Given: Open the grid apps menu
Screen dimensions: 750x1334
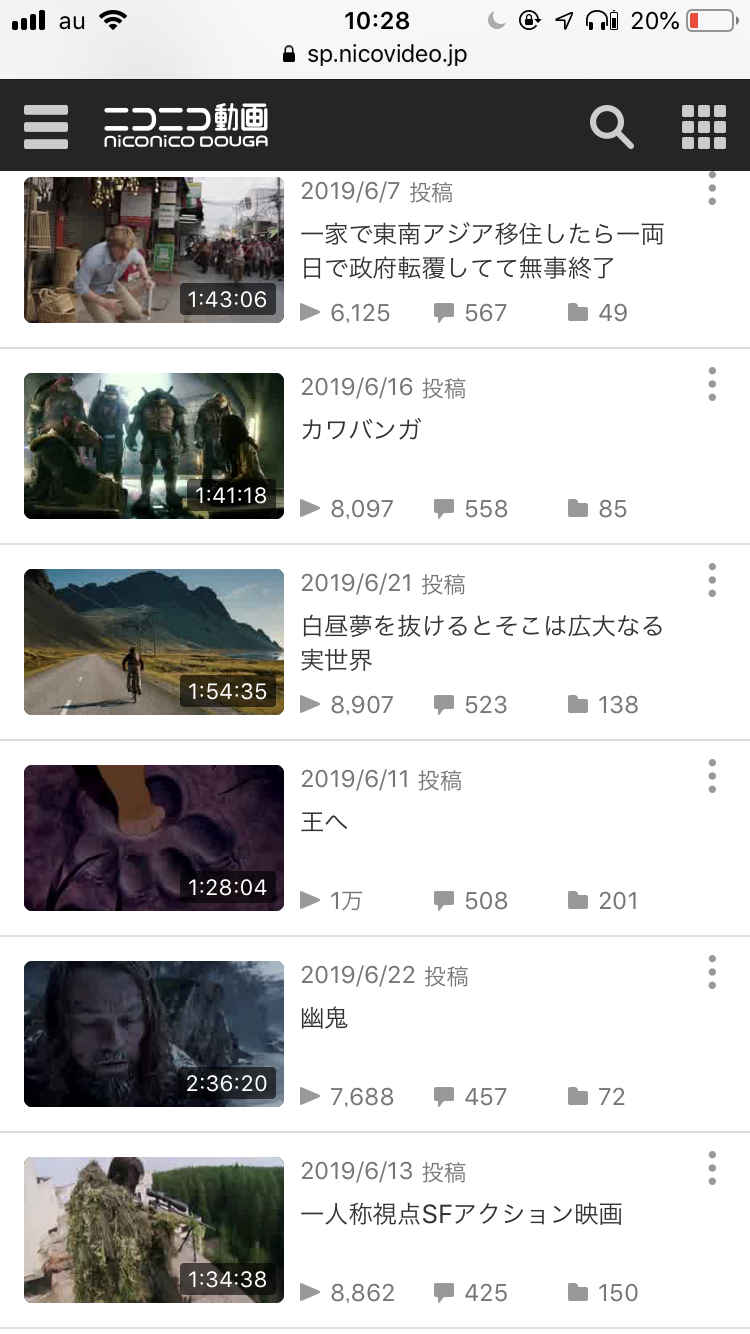Looking at the screenshot, I should (x=703, y=127).
